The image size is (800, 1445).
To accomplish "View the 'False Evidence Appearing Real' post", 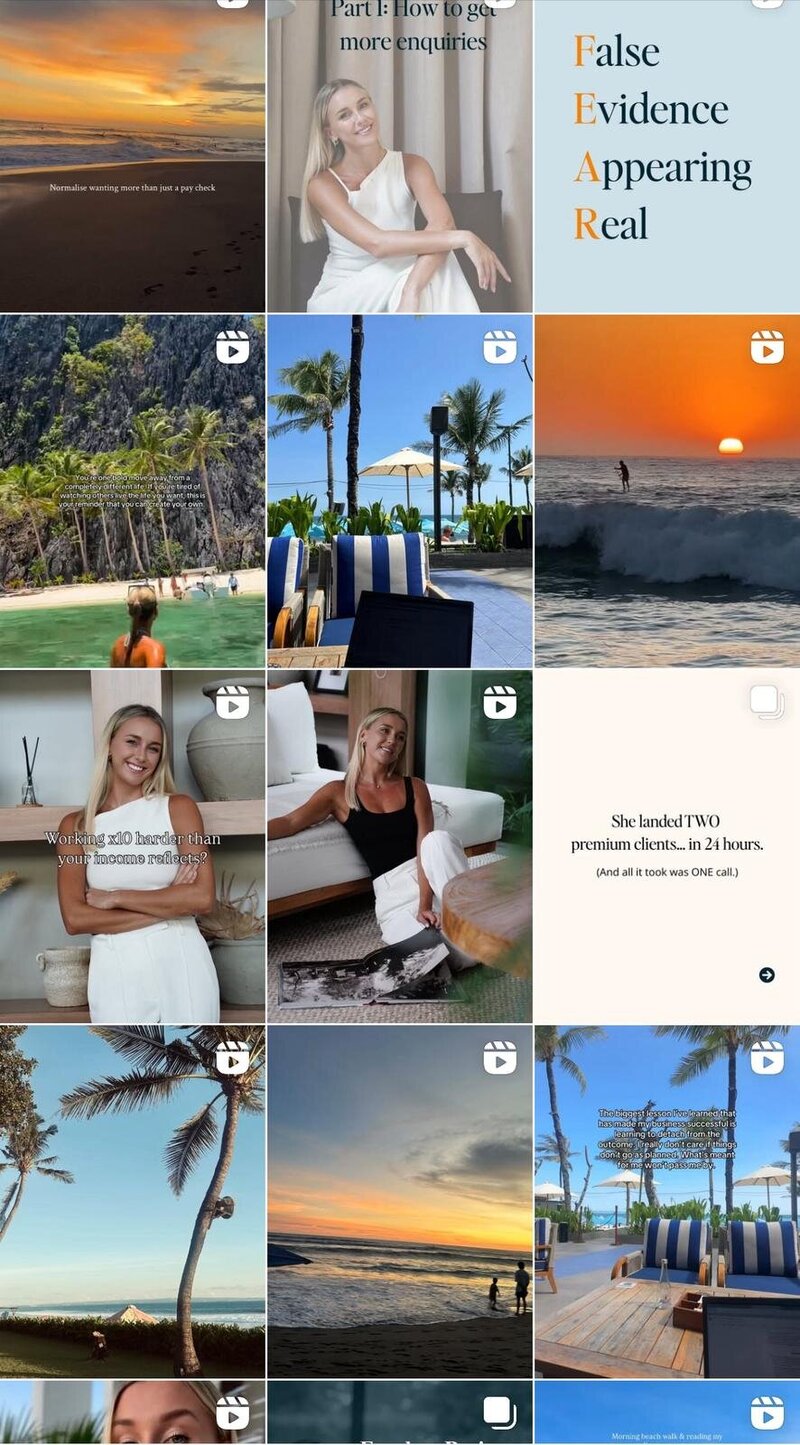I will (x=667, y=156).
